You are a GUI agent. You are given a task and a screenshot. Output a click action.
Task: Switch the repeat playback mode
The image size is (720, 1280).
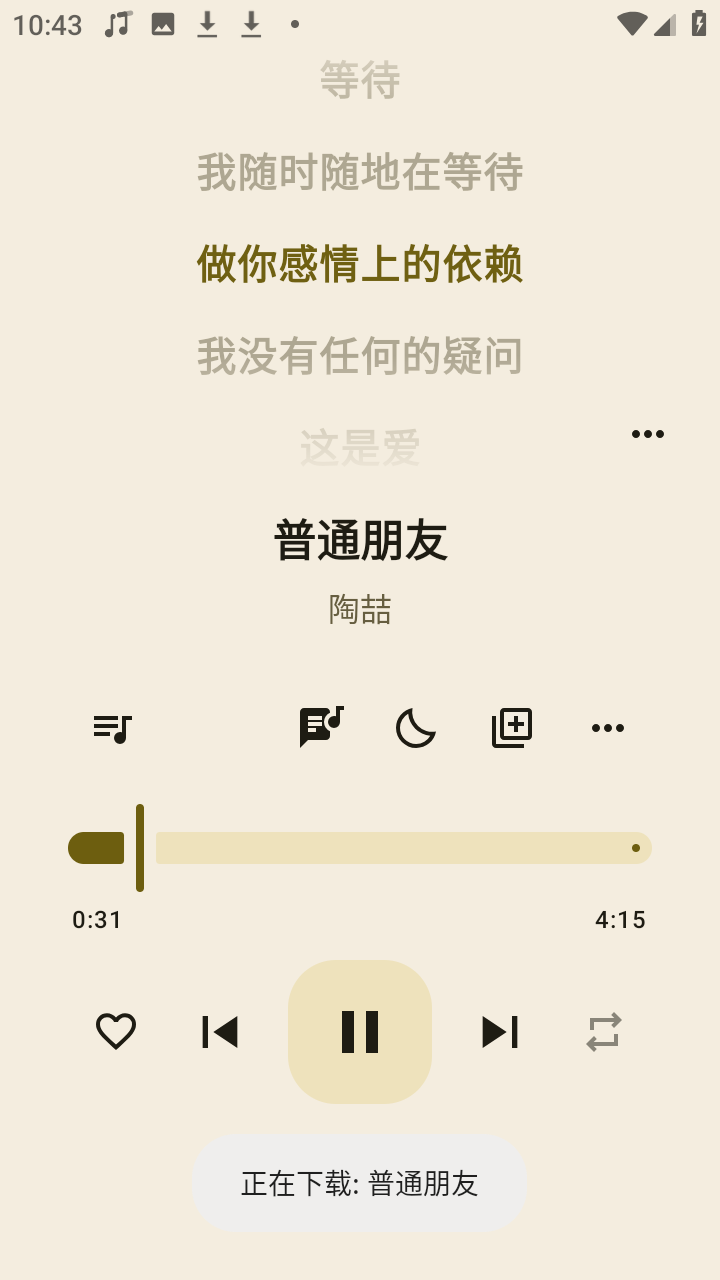click(603, 1032)
